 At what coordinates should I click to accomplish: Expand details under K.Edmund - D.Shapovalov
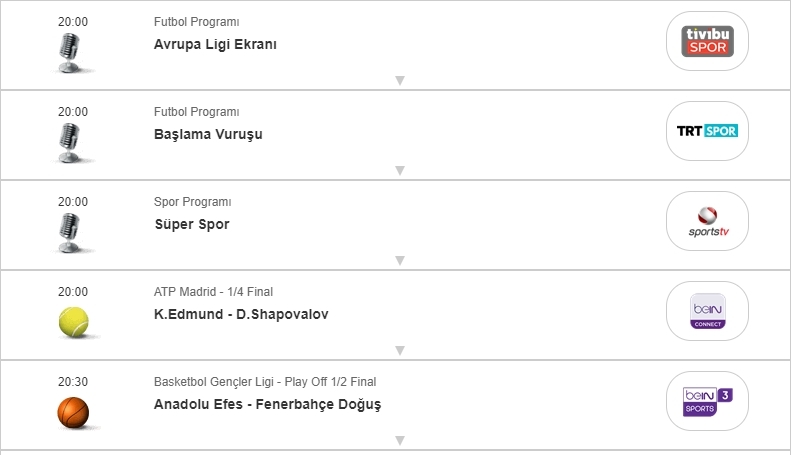(399, 350)
